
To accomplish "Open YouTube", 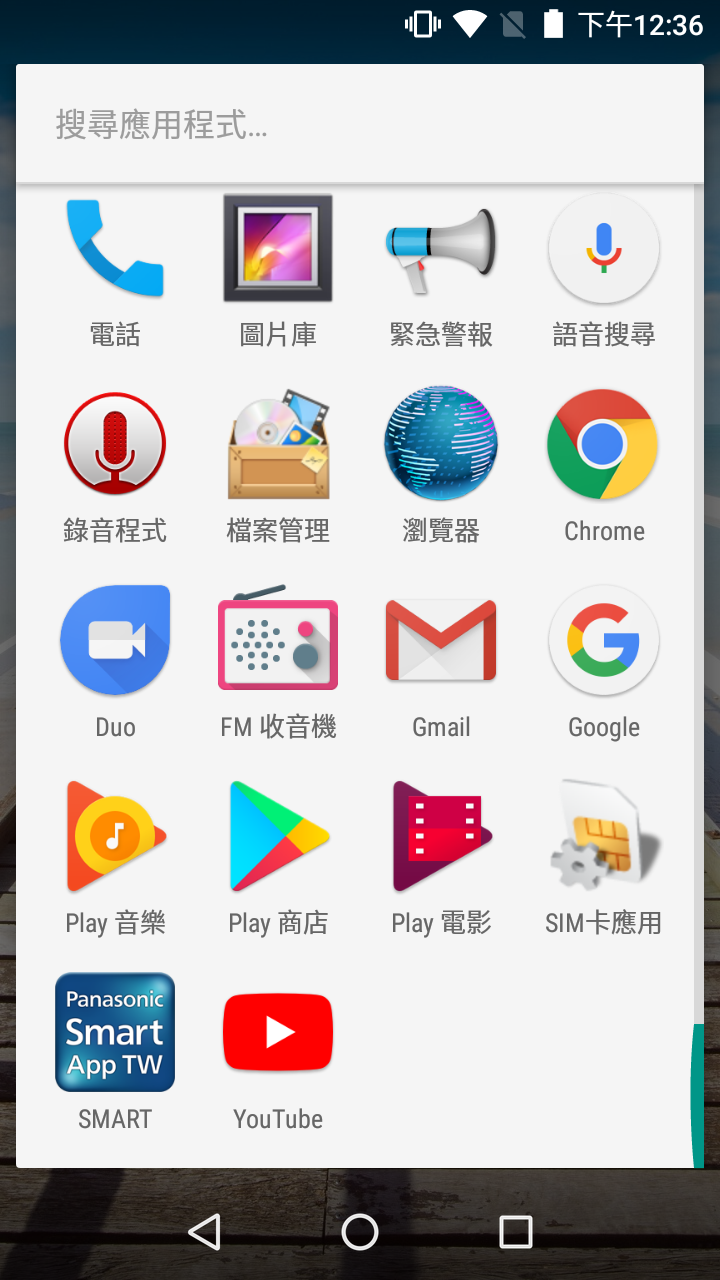I will click(278, 1033).
